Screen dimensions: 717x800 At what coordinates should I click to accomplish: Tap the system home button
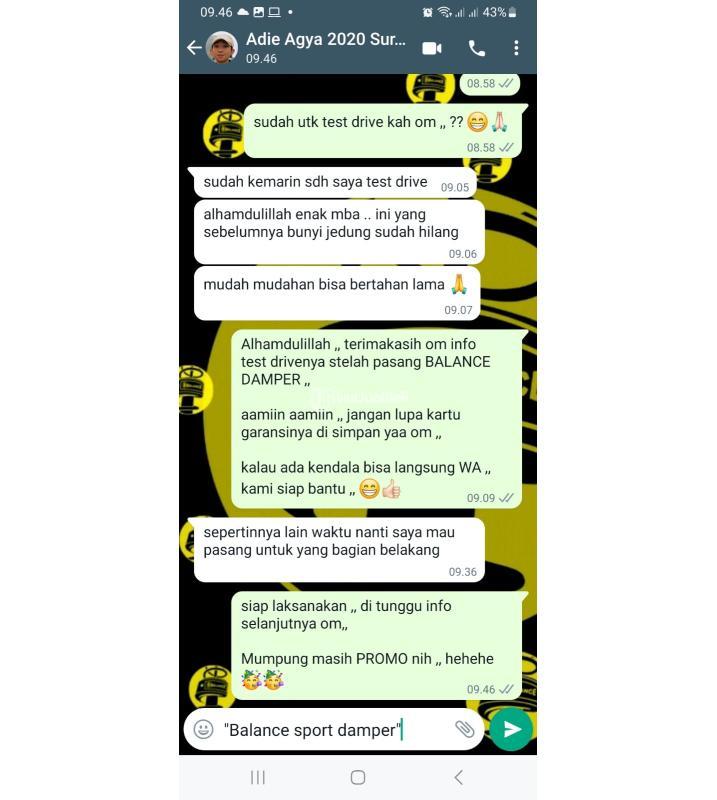[x=358, y=777]
